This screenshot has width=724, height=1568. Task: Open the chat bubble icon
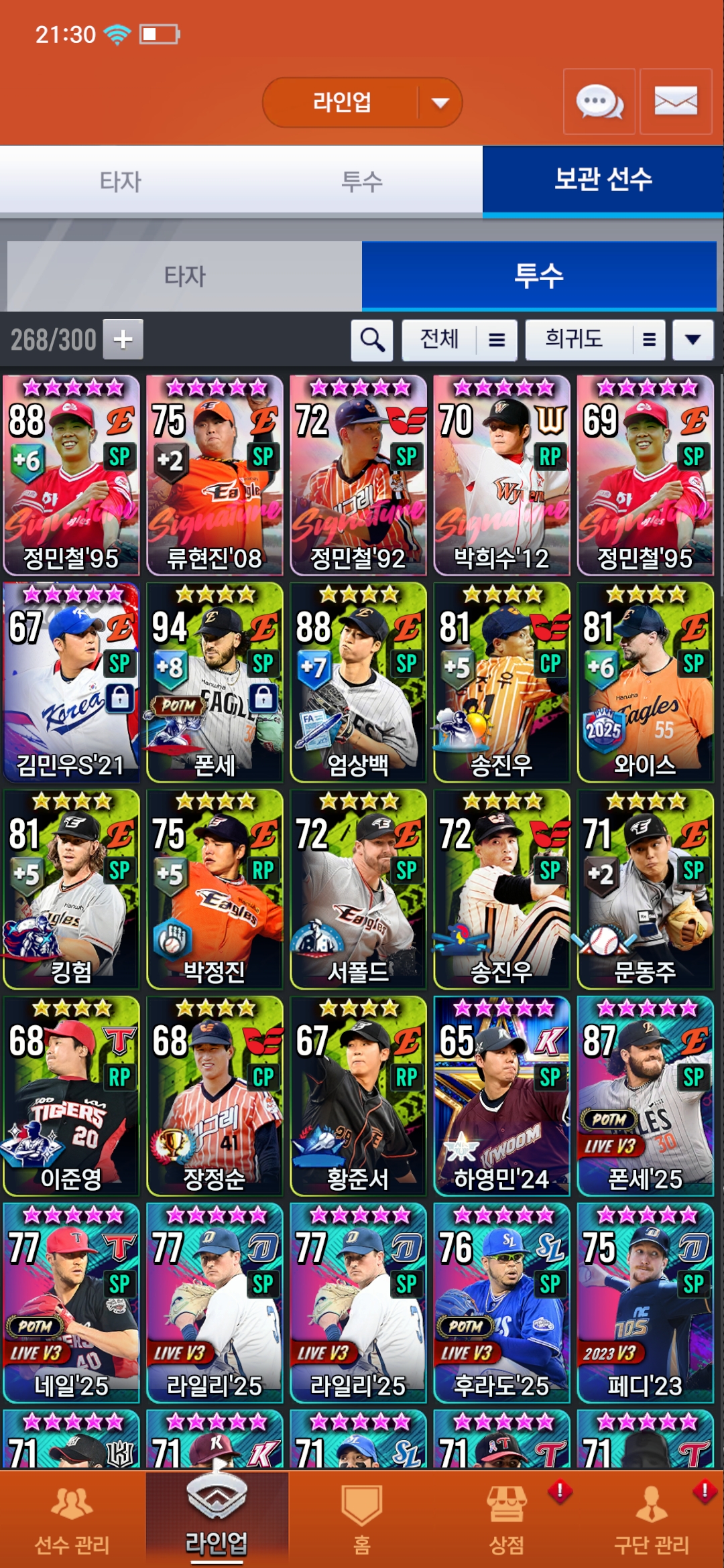(599, 102)
